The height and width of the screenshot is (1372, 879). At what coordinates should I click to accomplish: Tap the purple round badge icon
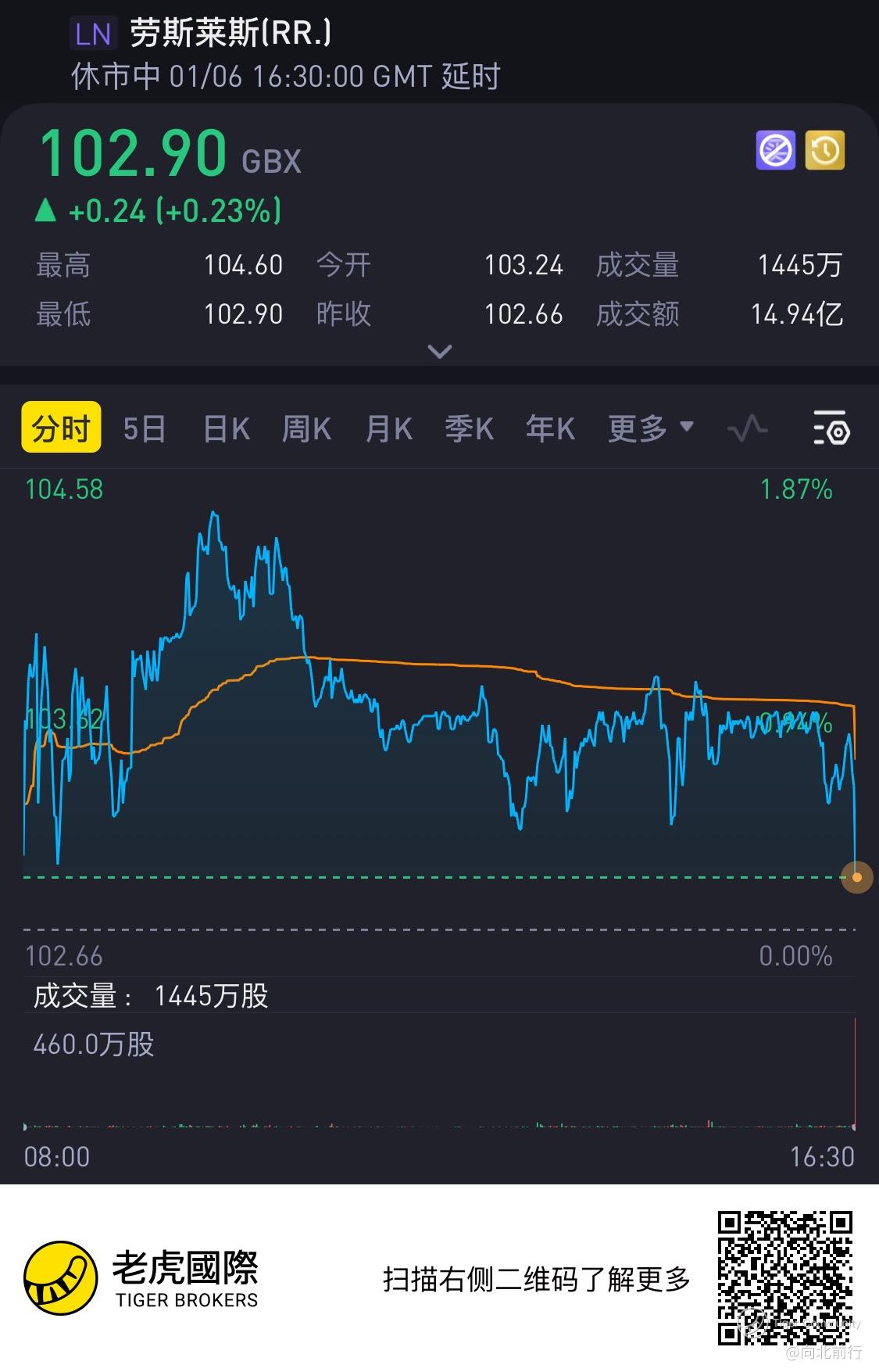775,150
